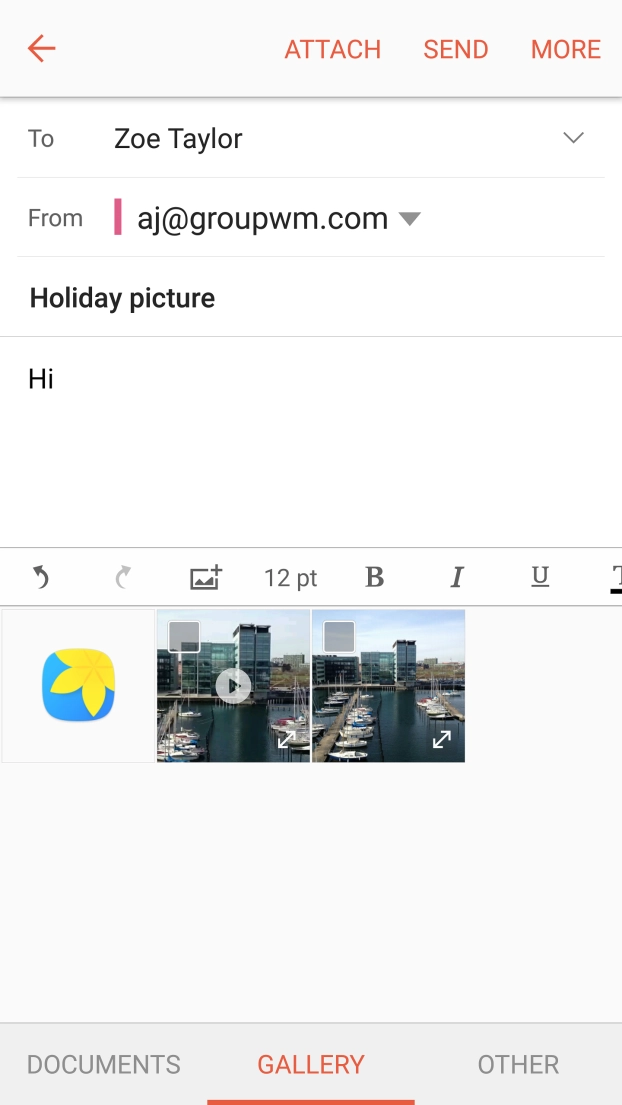Switch to the DOCUMENTS tab
Image resolution: width=622 pixels, height=1105 pixels.
coord(104,1065)
